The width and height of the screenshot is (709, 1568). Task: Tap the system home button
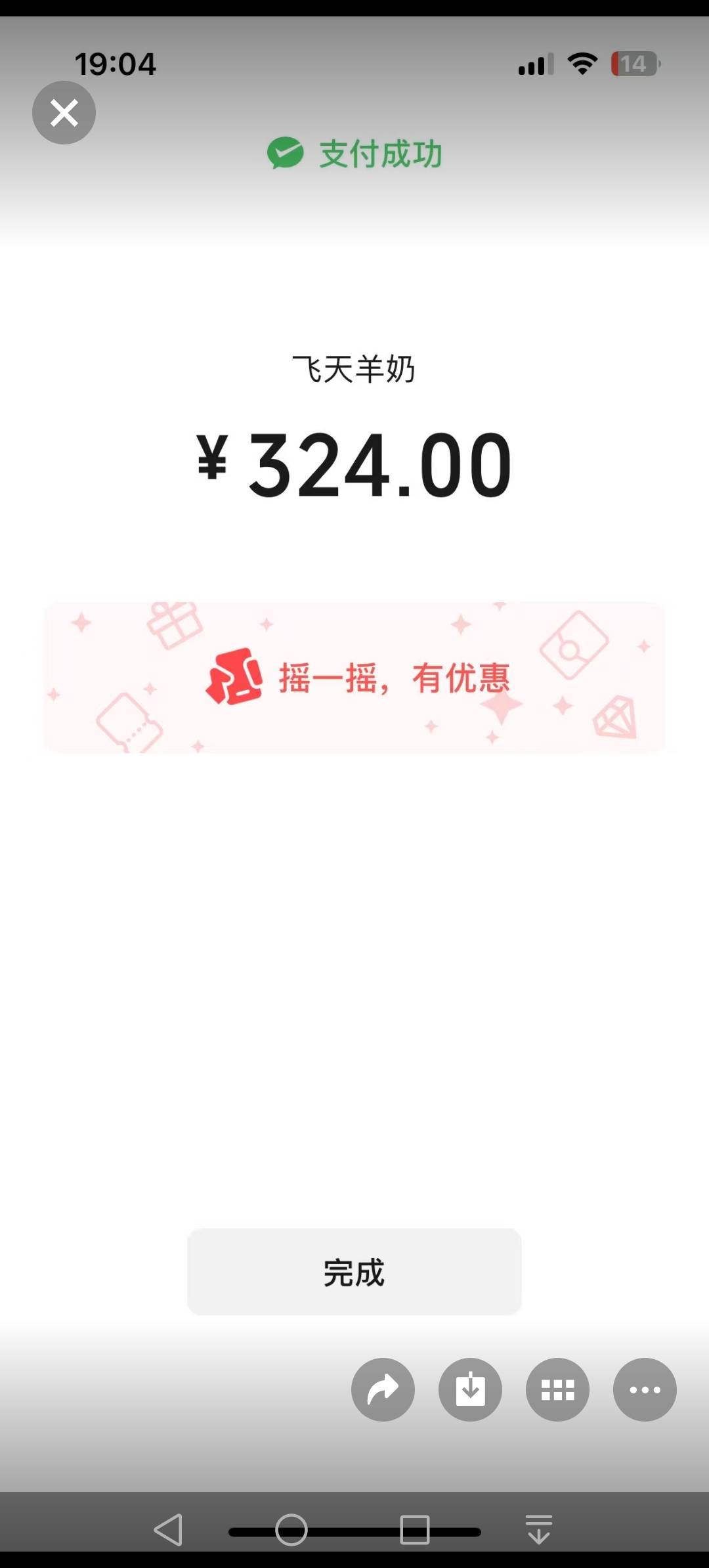pyautogui.click(x=291, y=1530)
